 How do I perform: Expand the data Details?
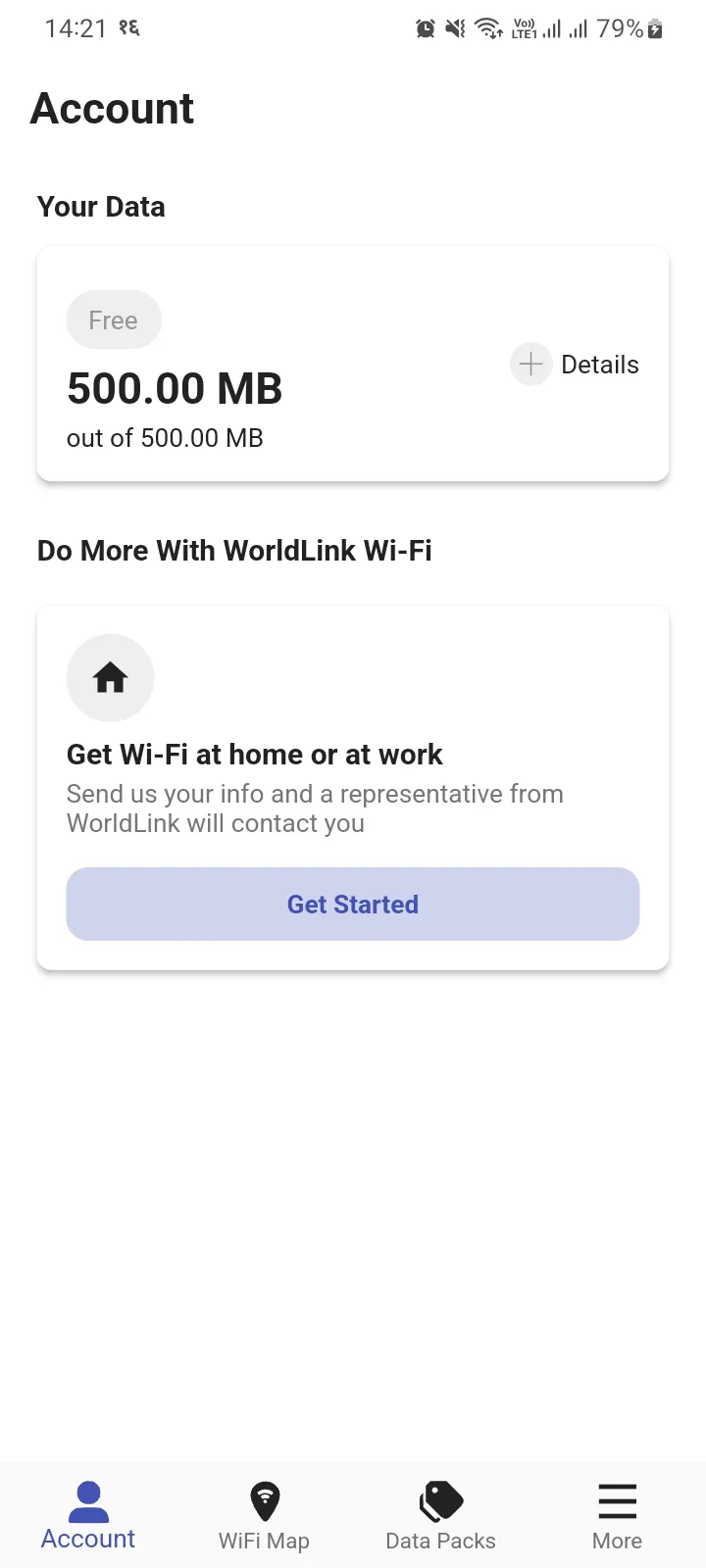tap(575, 365)
